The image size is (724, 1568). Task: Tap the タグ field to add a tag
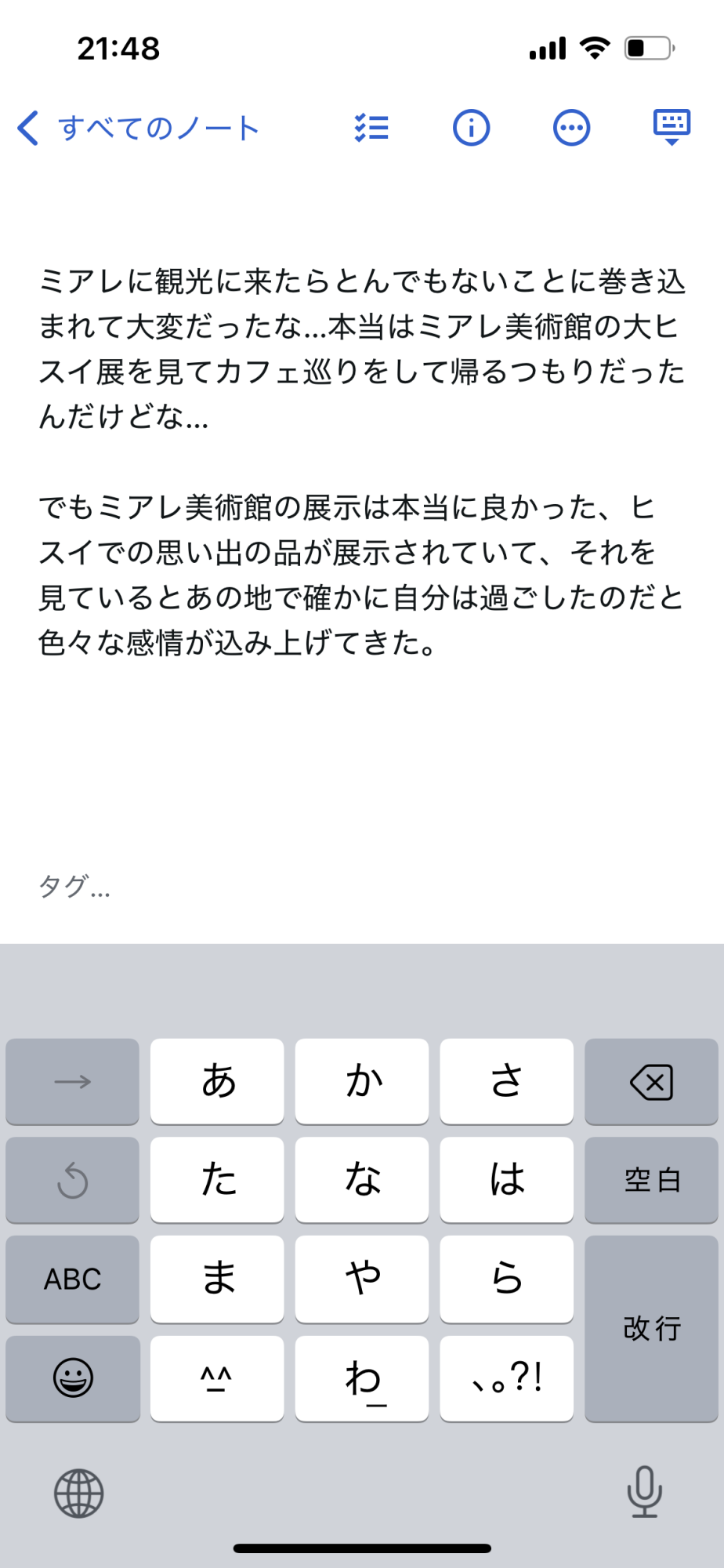pyautogui.click(x=362, y=887)
